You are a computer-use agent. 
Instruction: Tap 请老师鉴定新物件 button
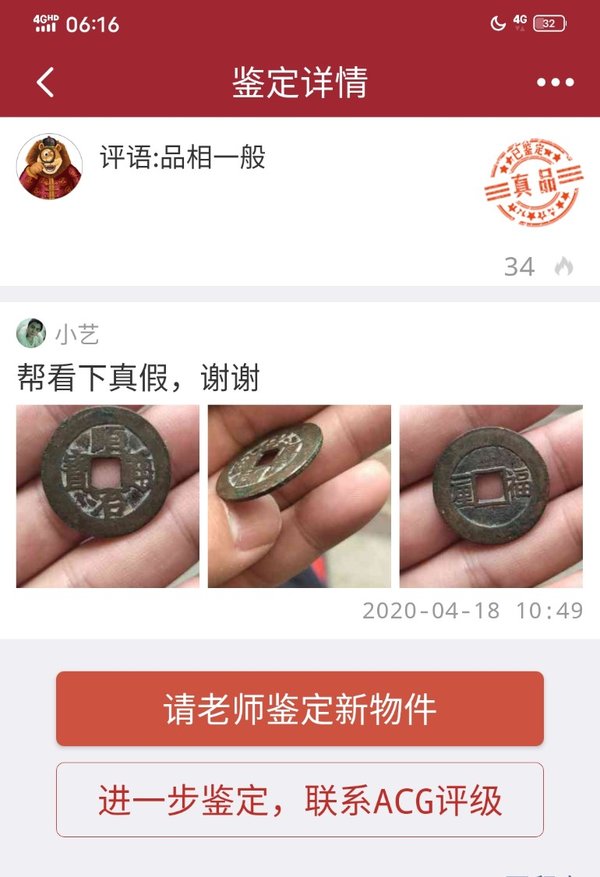click(300, 709)
